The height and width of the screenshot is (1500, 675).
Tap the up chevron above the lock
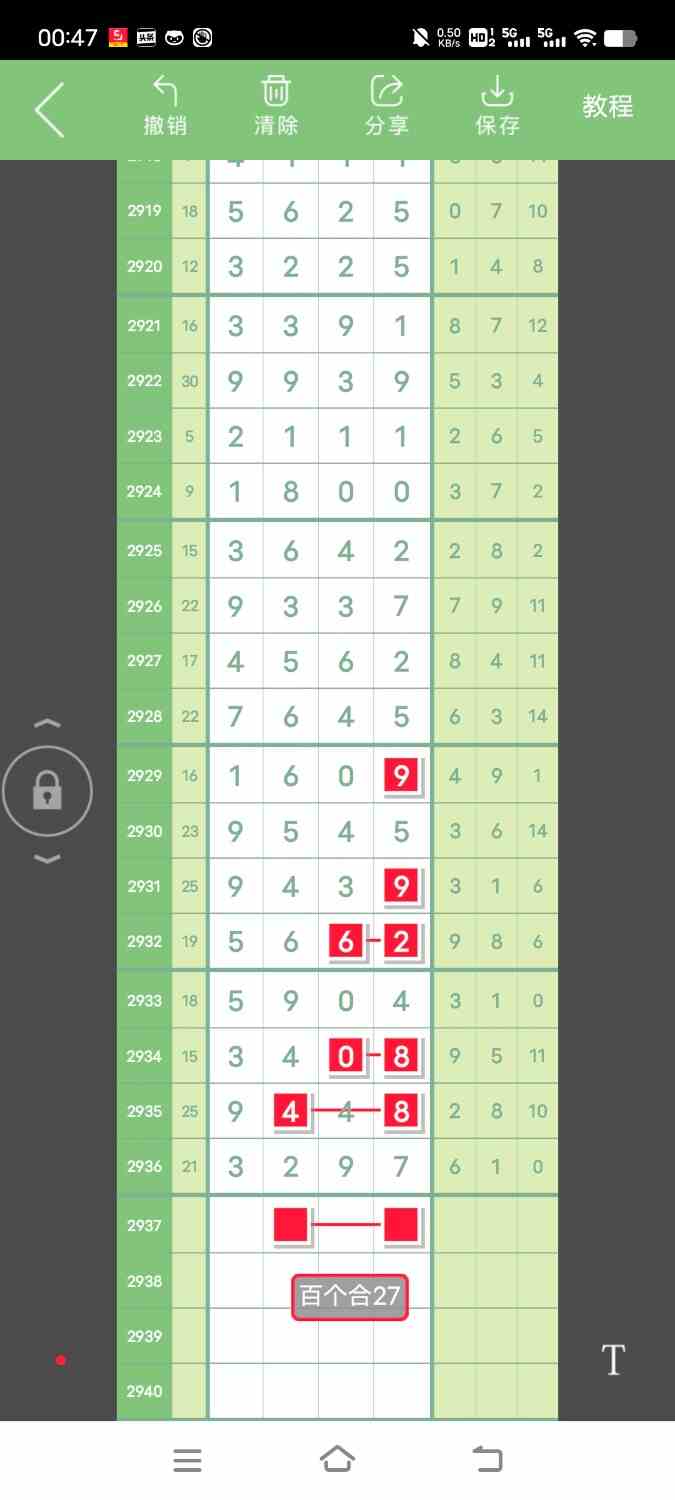(47, 723)
